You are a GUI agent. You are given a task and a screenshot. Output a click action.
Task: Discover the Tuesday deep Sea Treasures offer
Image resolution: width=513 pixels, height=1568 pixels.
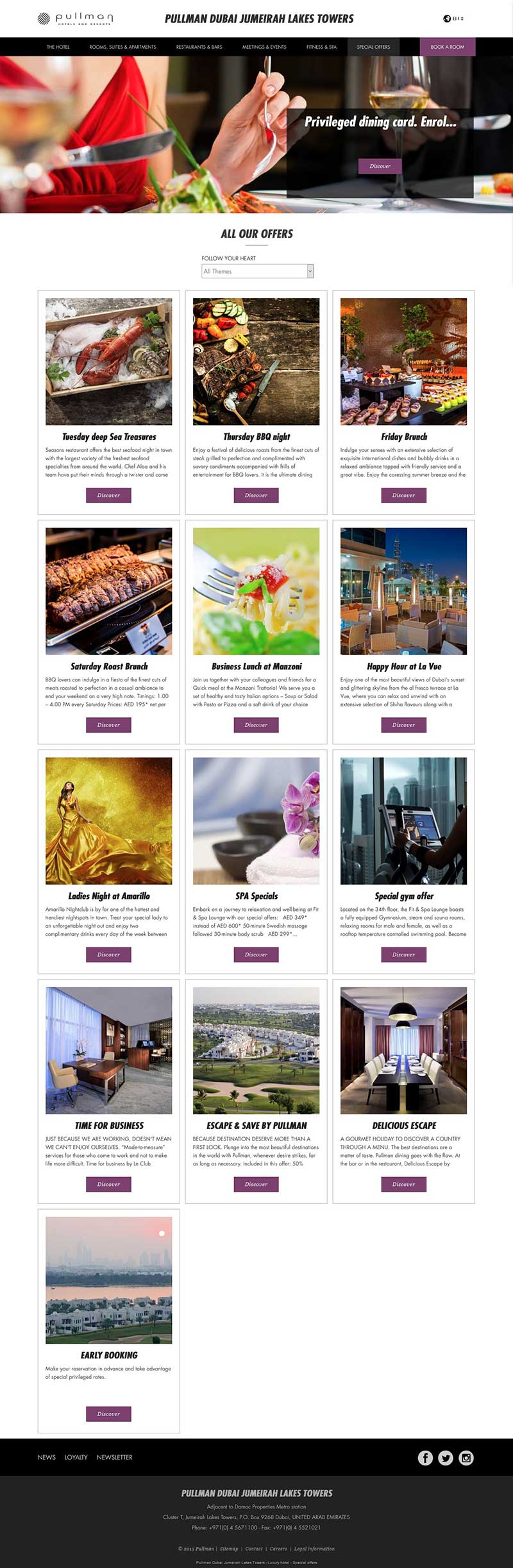(x=108, y=495)
